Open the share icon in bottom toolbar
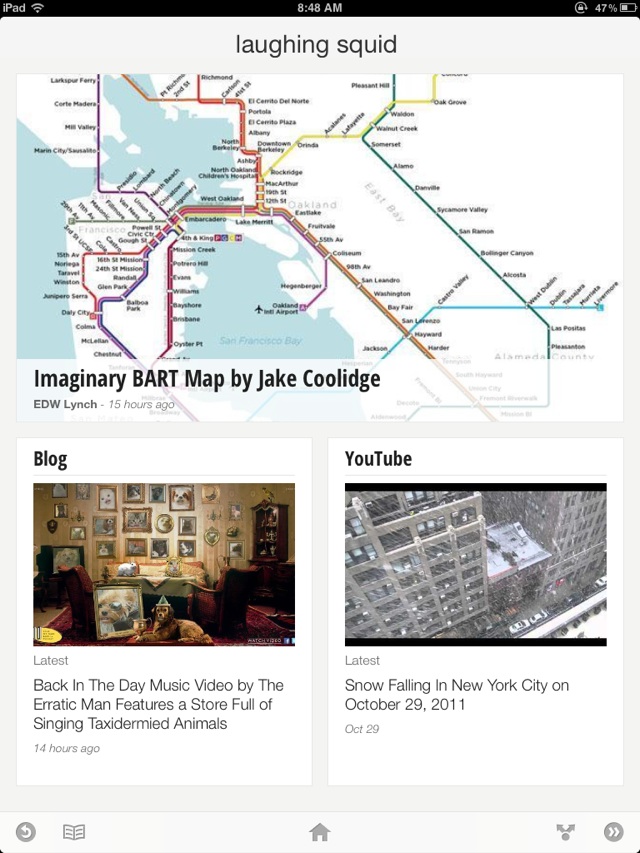 click(x=566, y=831)
